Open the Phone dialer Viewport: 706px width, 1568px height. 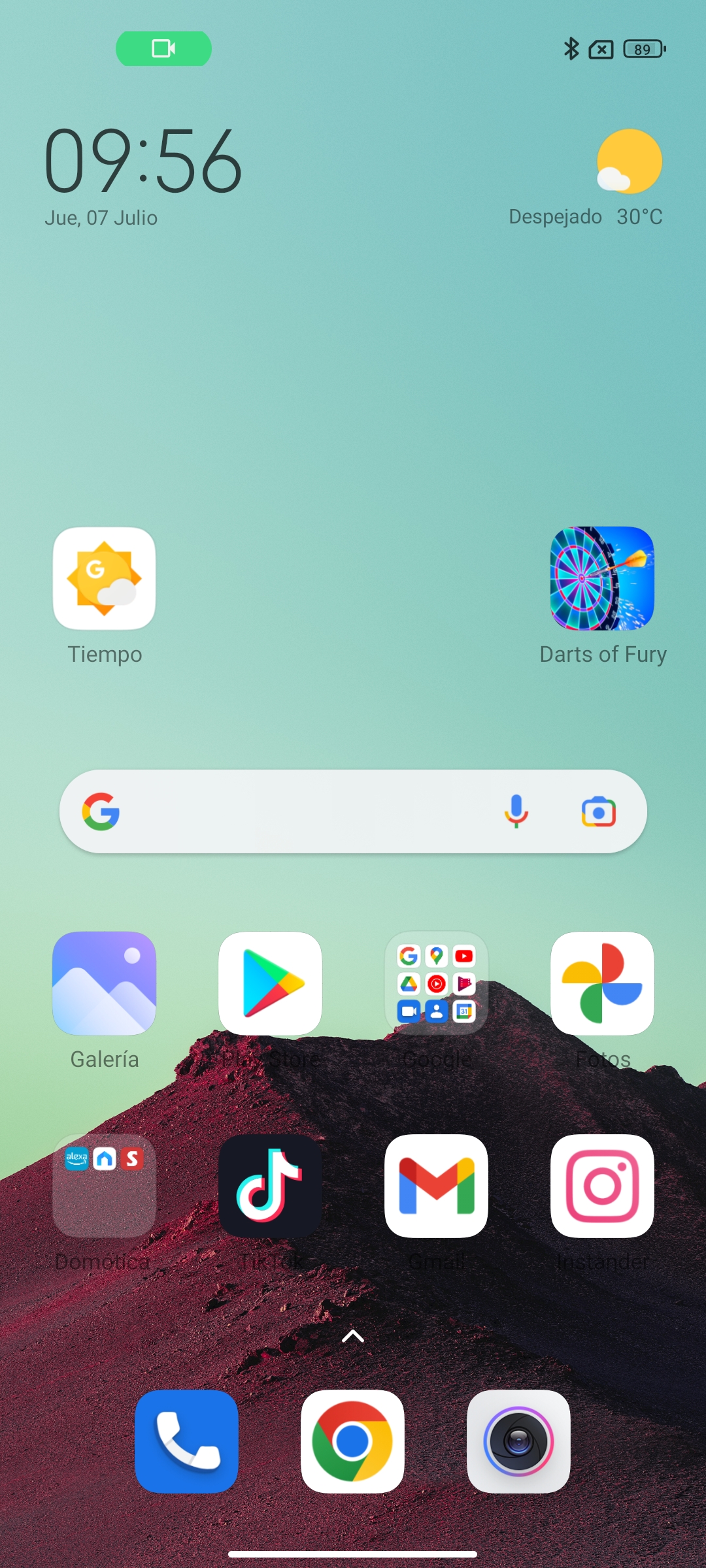(x=186, y=1441)
